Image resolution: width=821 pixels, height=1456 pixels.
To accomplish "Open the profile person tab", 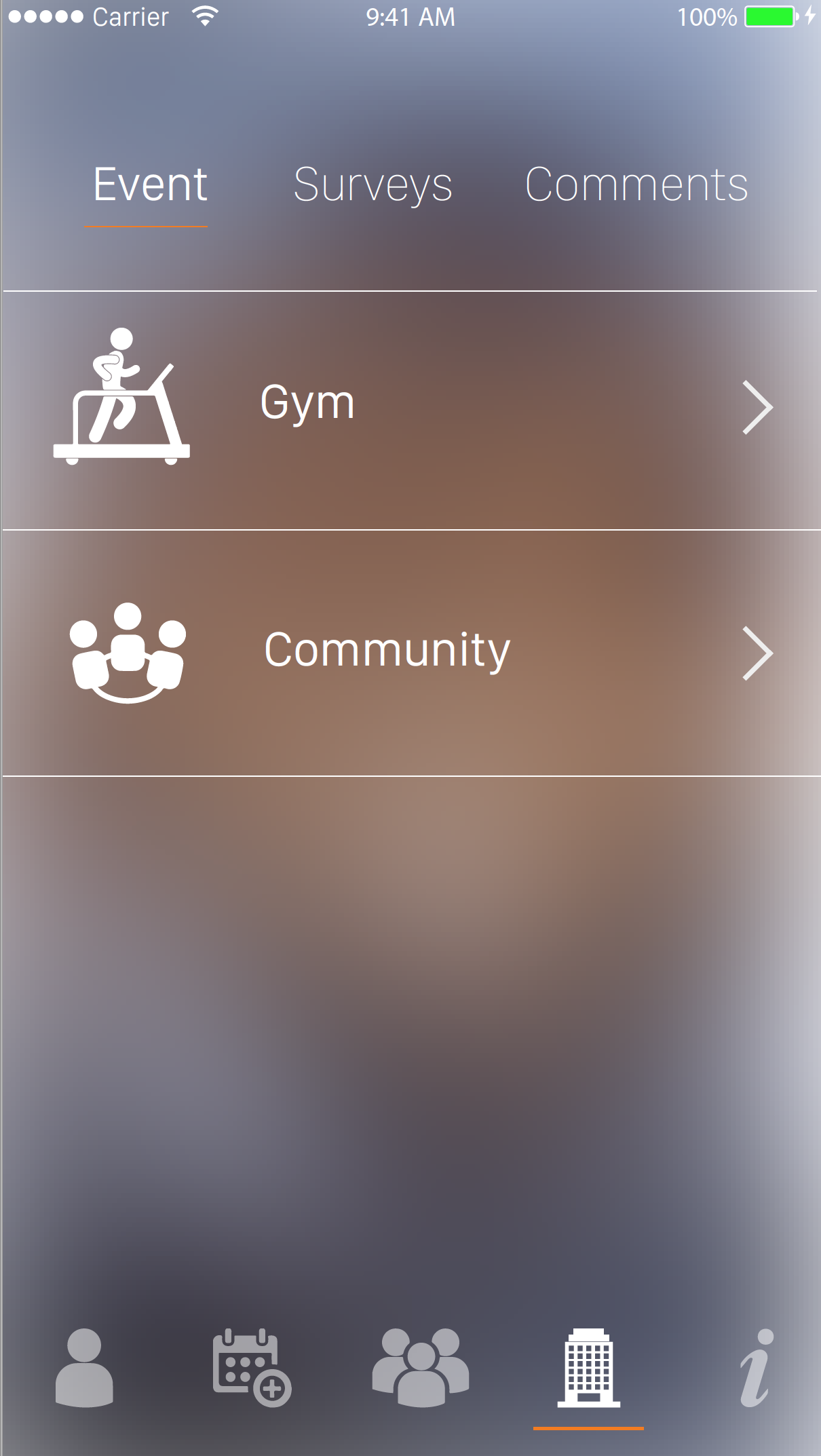I will pos(84,1368).
